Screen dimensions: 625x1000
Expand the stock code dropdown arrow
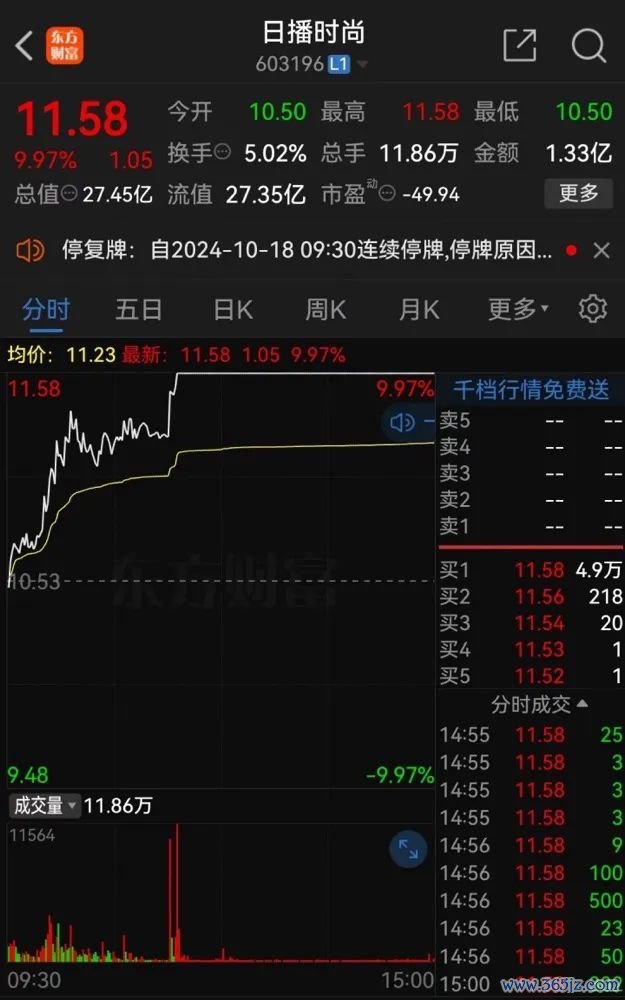click(362, 64)
